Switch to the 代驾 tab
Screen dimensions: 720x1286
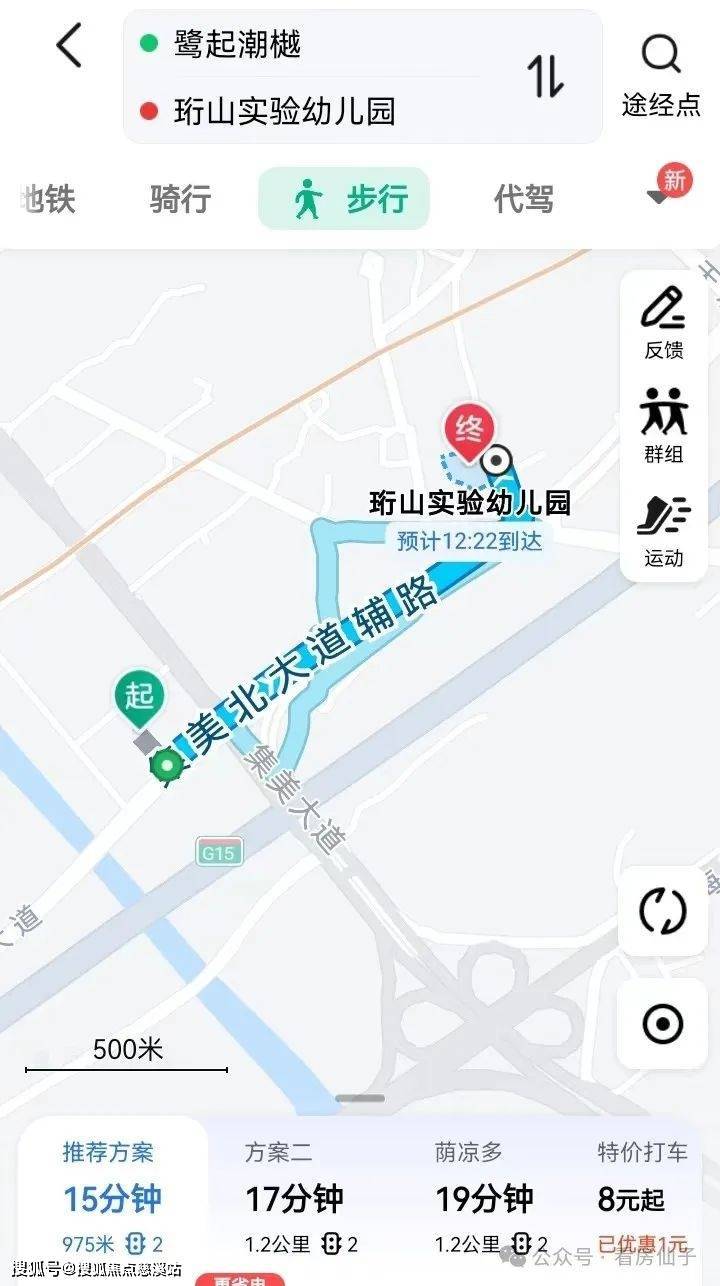[523, 199]
